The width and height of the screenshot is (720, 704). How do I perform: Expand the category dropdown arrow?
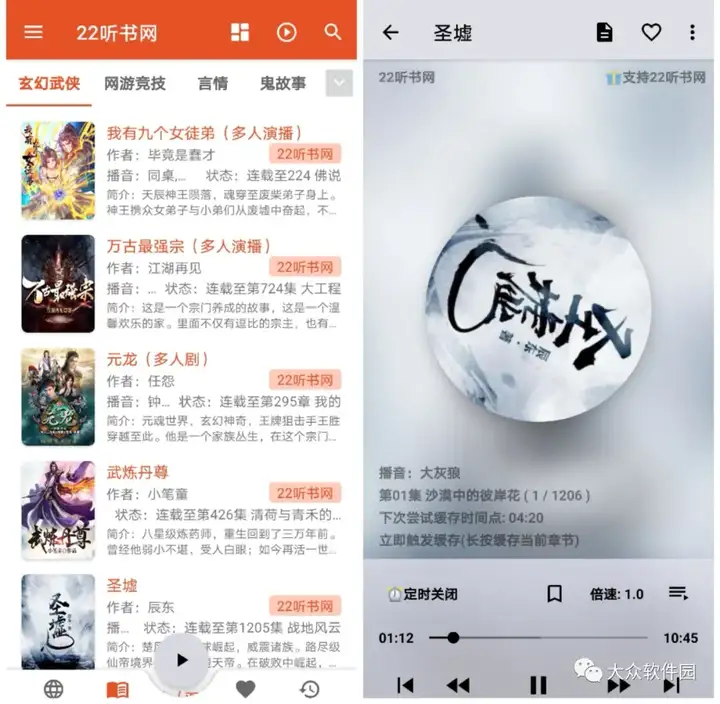[x=339, y=83]
